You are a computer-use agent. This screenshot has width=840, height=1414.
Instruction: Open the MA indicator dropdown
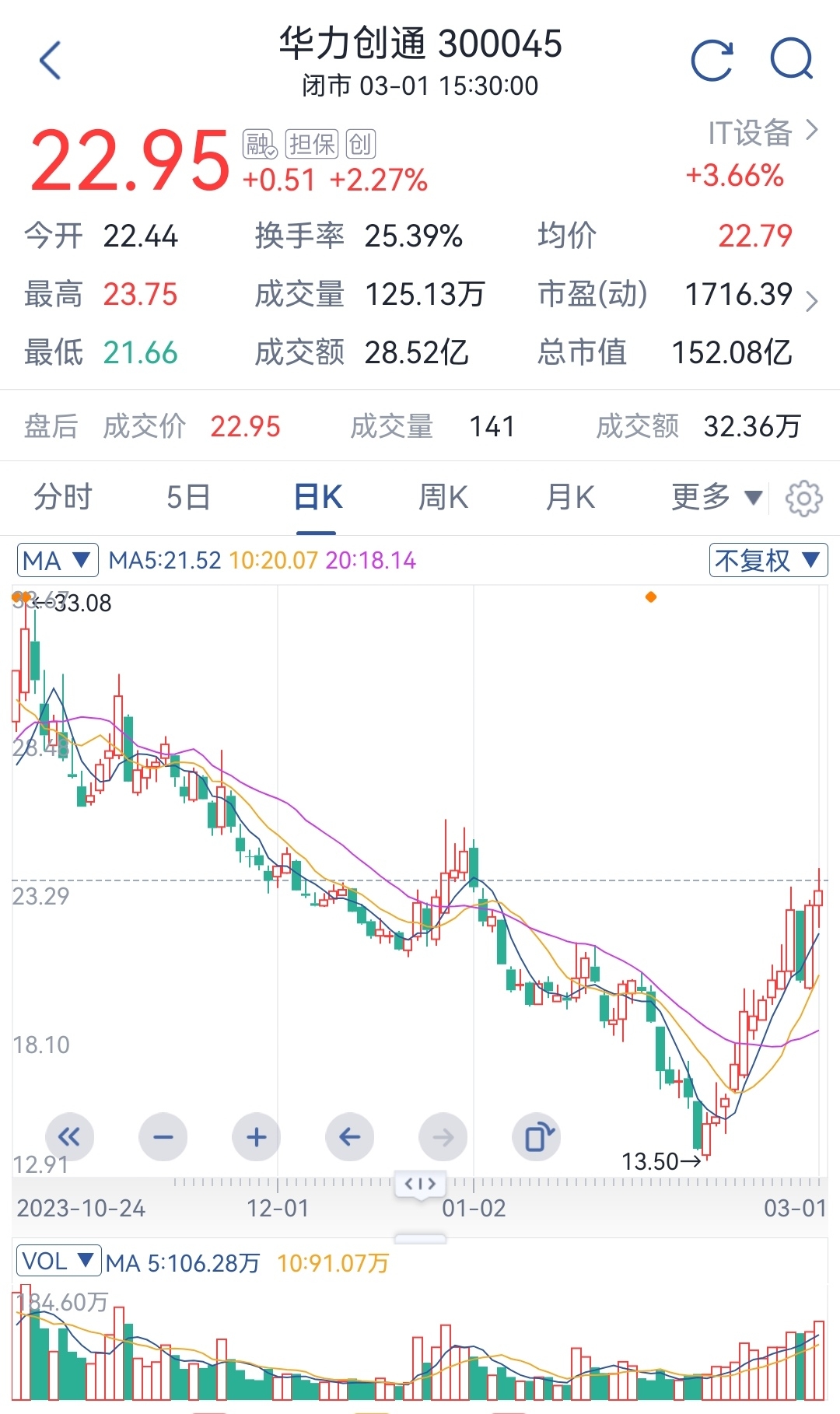coord(57,560)
